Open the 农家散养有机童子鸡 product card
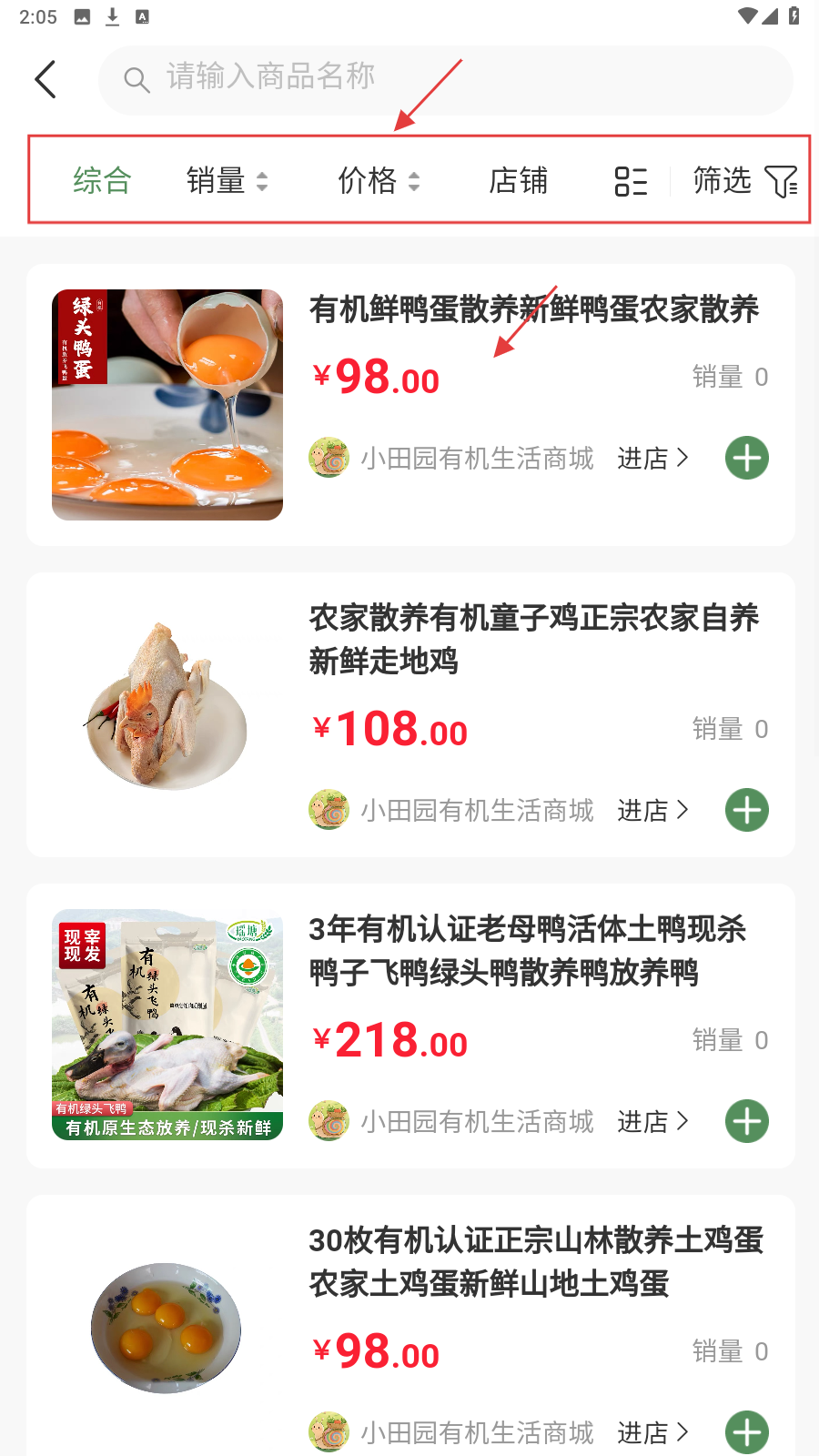 coord(533,639)
